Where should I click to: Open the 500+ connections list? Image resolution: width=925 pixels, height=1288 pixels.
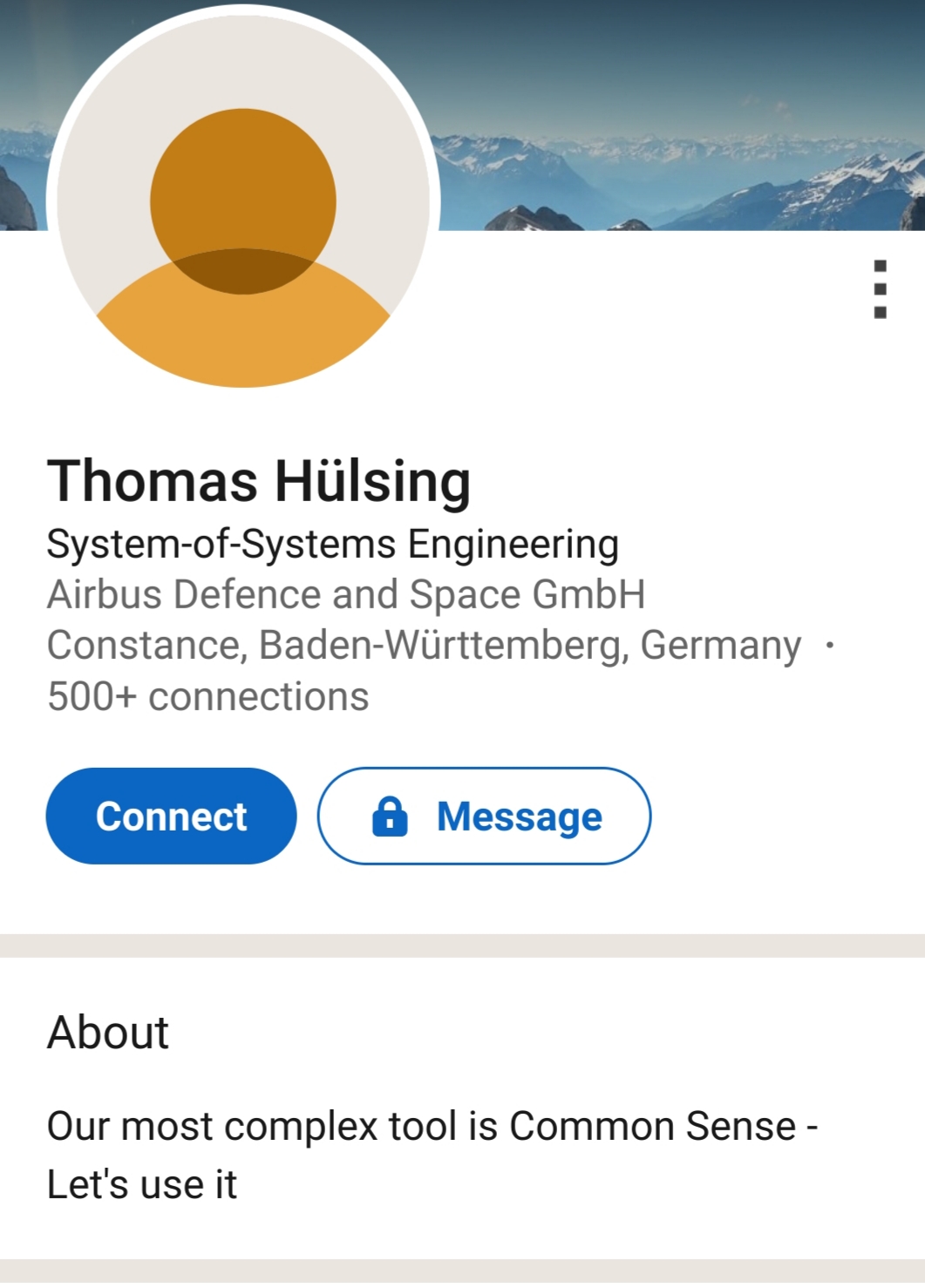click(x=208, y=697)
